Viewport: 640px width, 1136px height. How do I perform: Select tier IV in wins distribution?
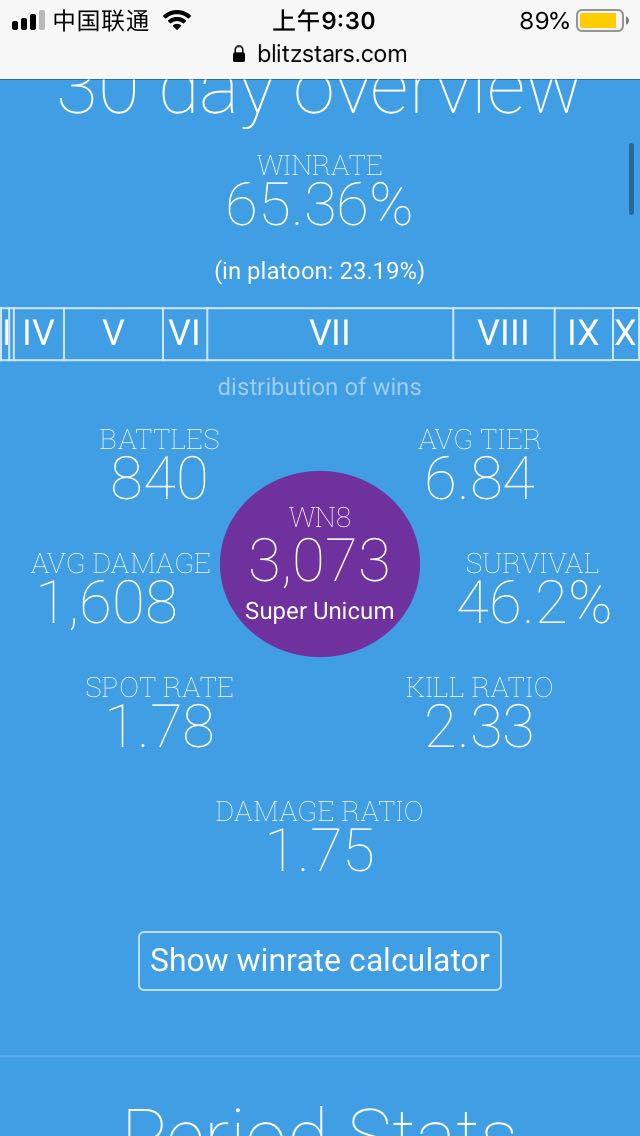[x=38, y=333]
